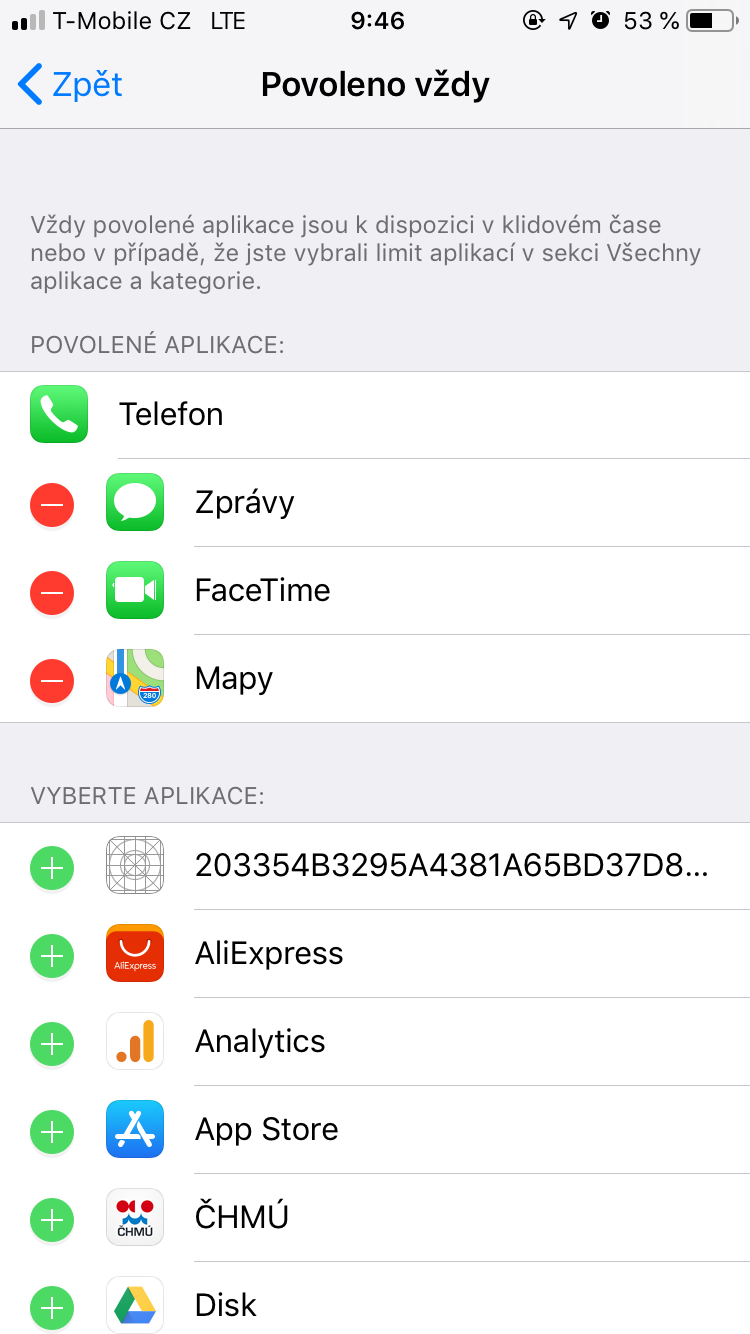Go back via the Zpět button
Image resolution: width=750 pixels, height=1334 pixels.
[x=70, y=85]
